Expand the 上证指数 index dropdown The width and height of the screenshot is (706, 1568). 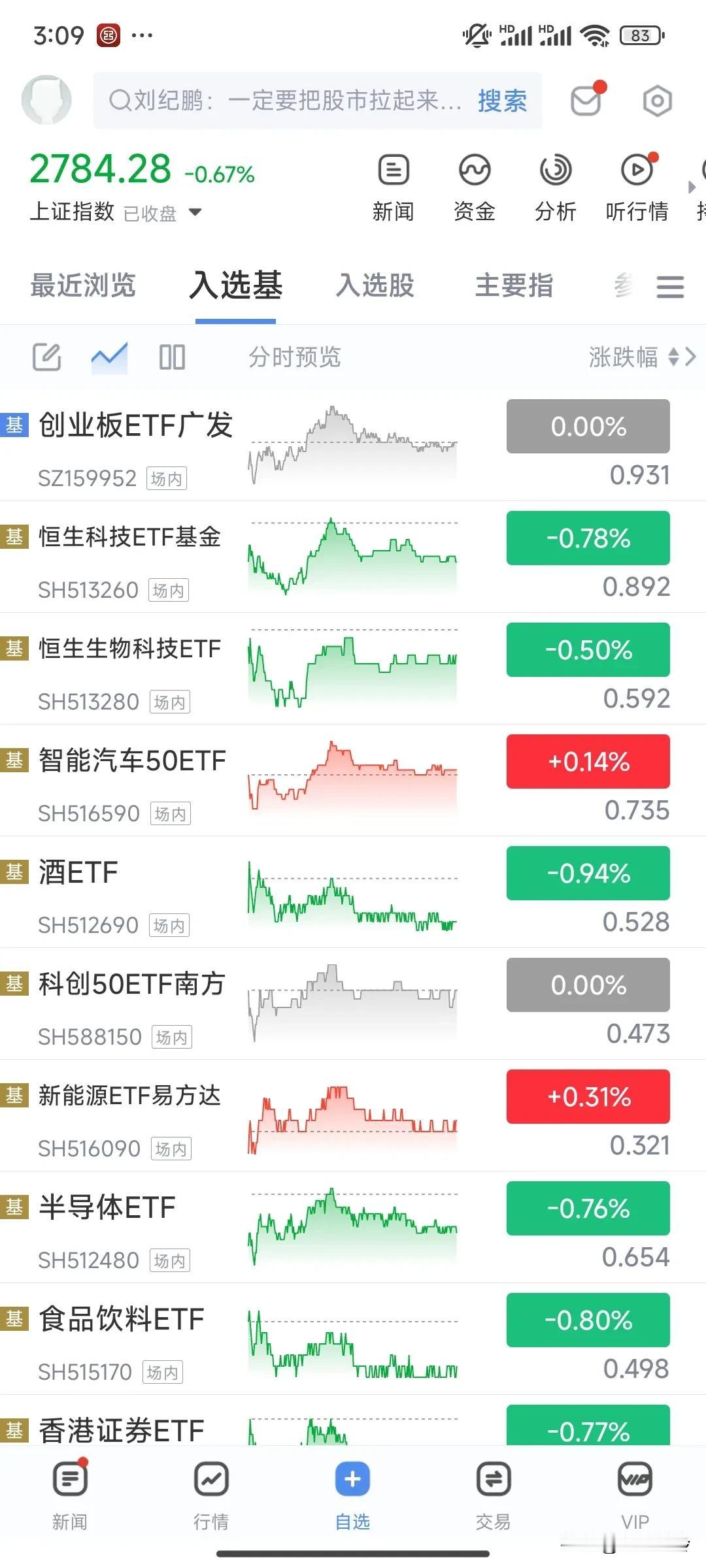pyautogui.click(x=195, y=212)
